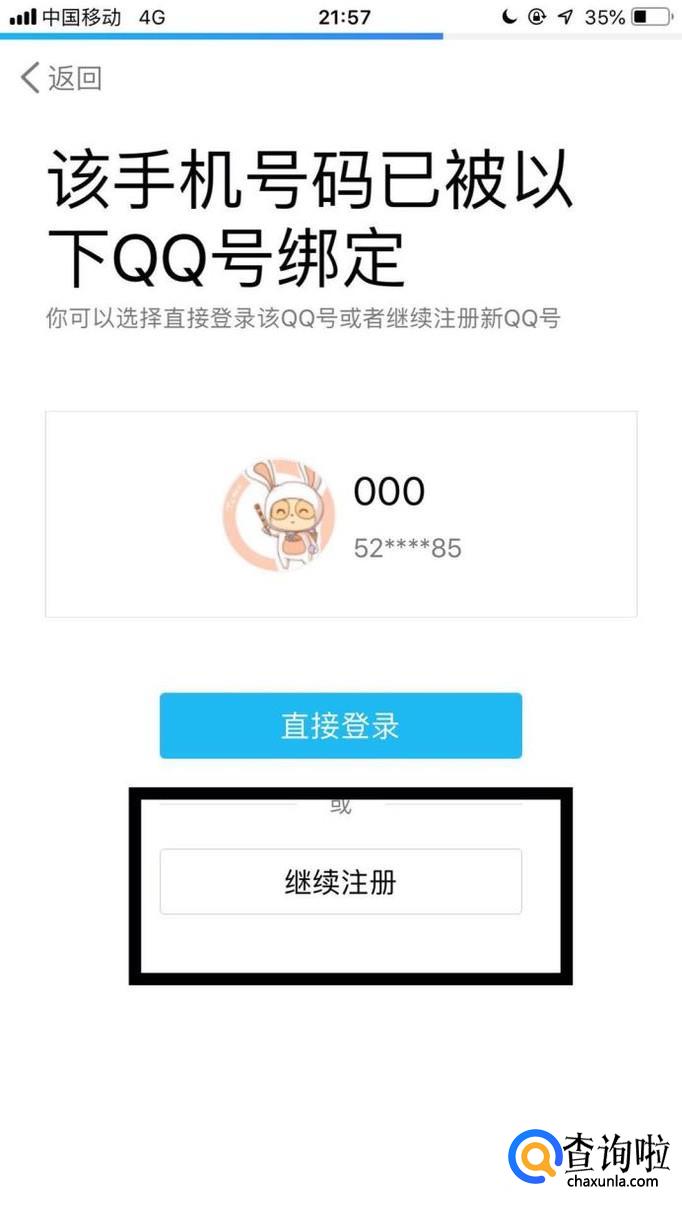The image size is (682, 1212).
Task: Go back using the 返回 button
Action: coord(62,78)
